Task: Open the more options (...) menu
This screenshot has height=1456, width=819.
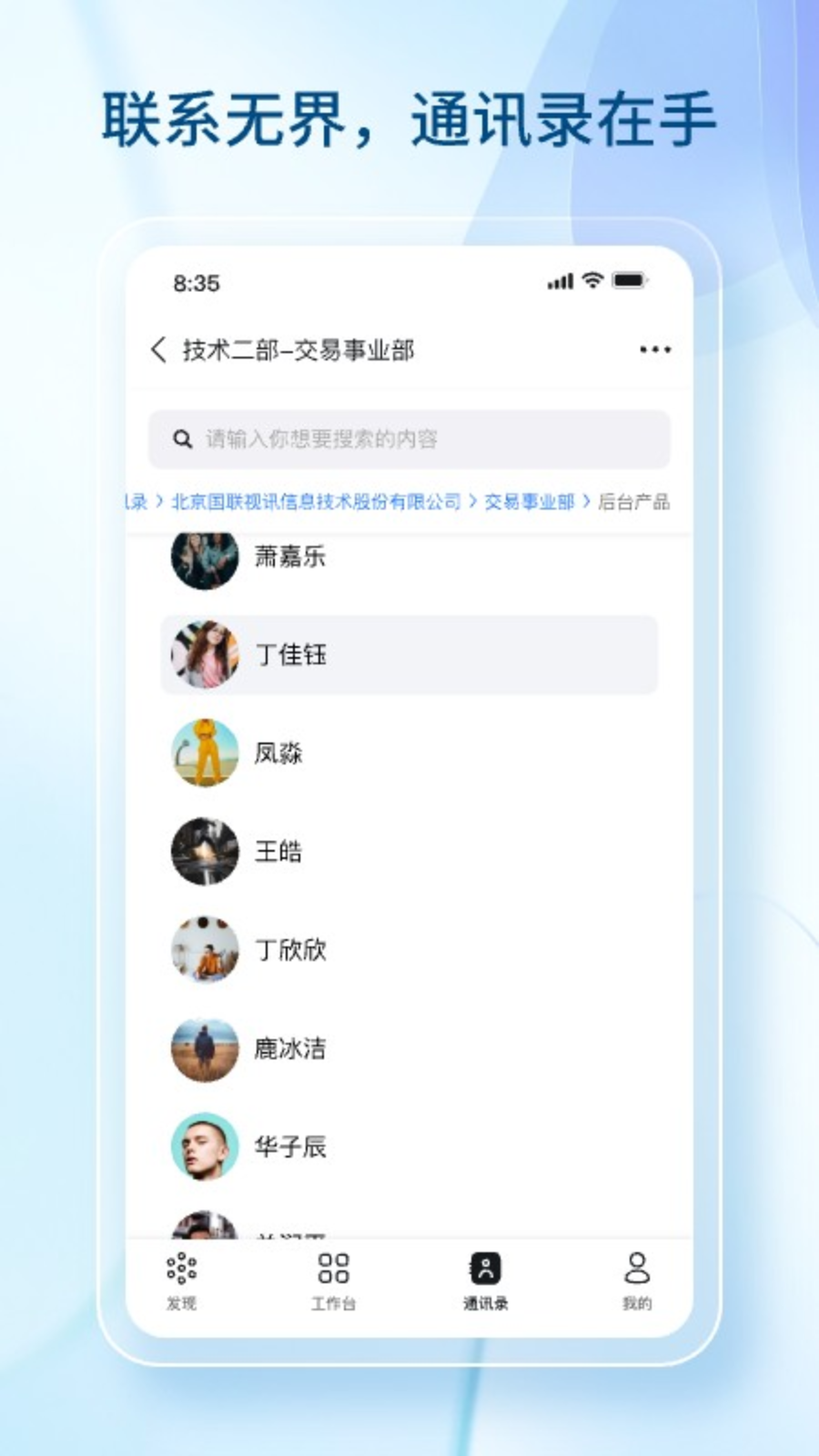Action: tap(654, 349)
